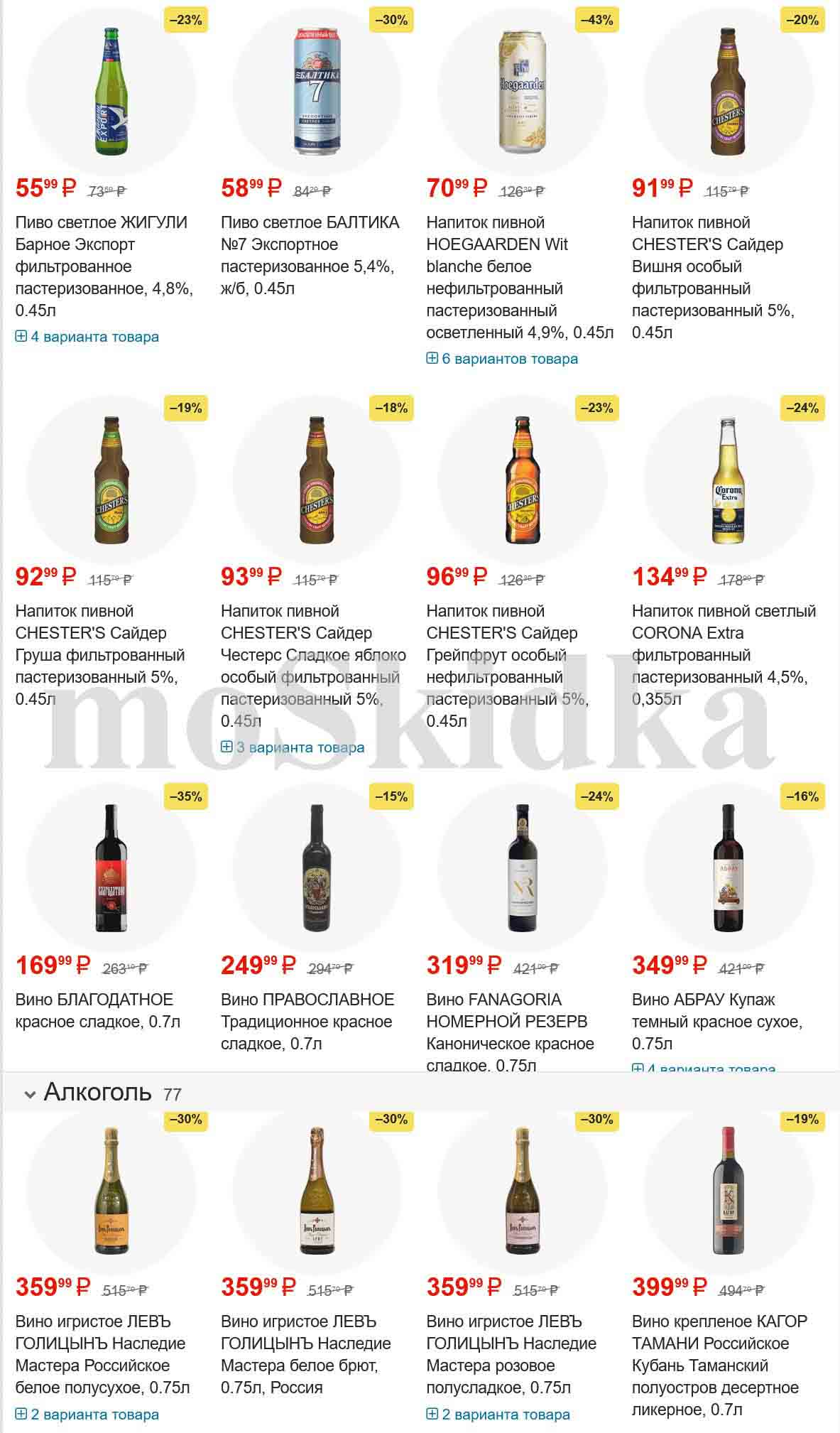Collapse the Алкоголь category header

click(30, 1095)
